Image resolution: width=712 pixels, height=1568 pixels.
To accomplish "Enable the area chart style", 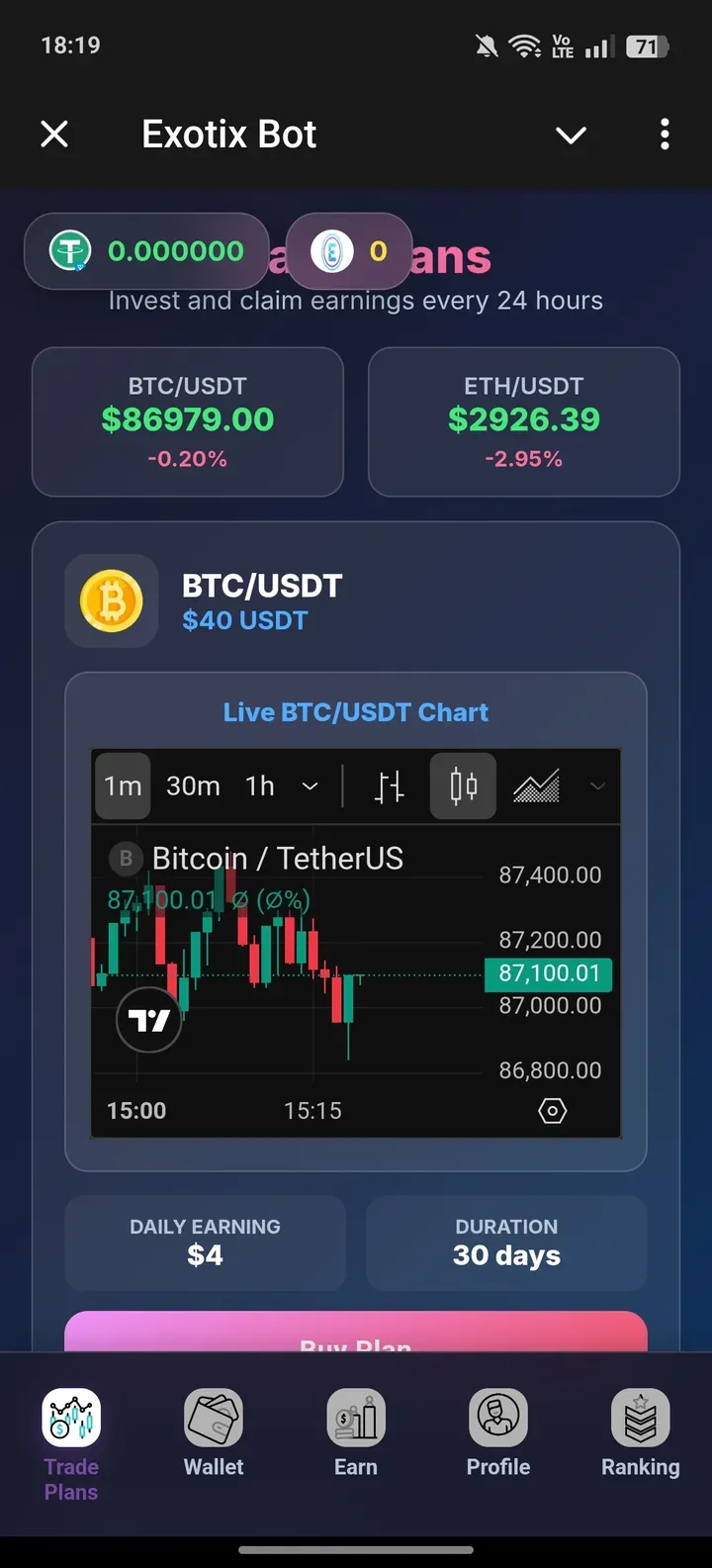I will click(535, 785).
